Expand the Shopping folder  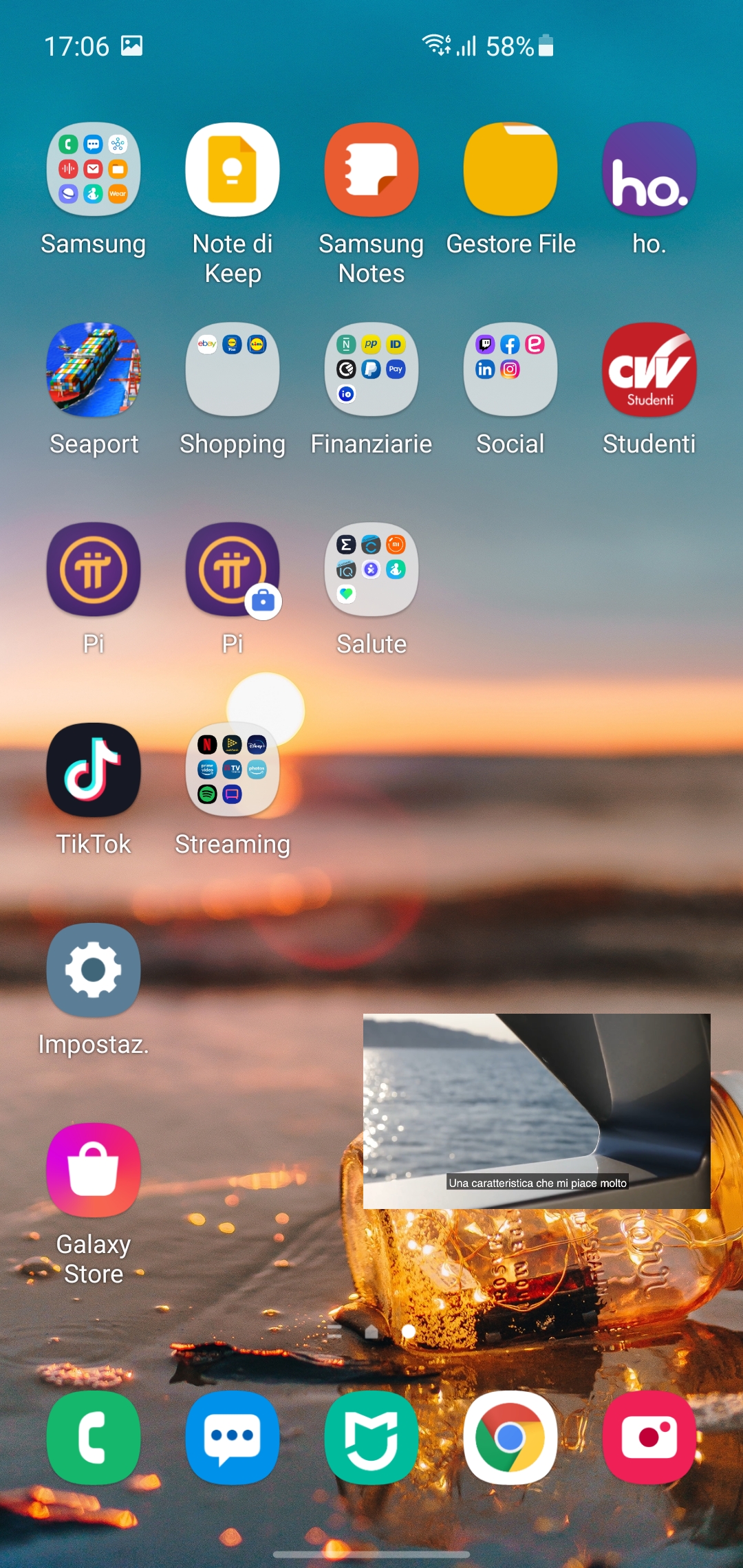point(233,369)
